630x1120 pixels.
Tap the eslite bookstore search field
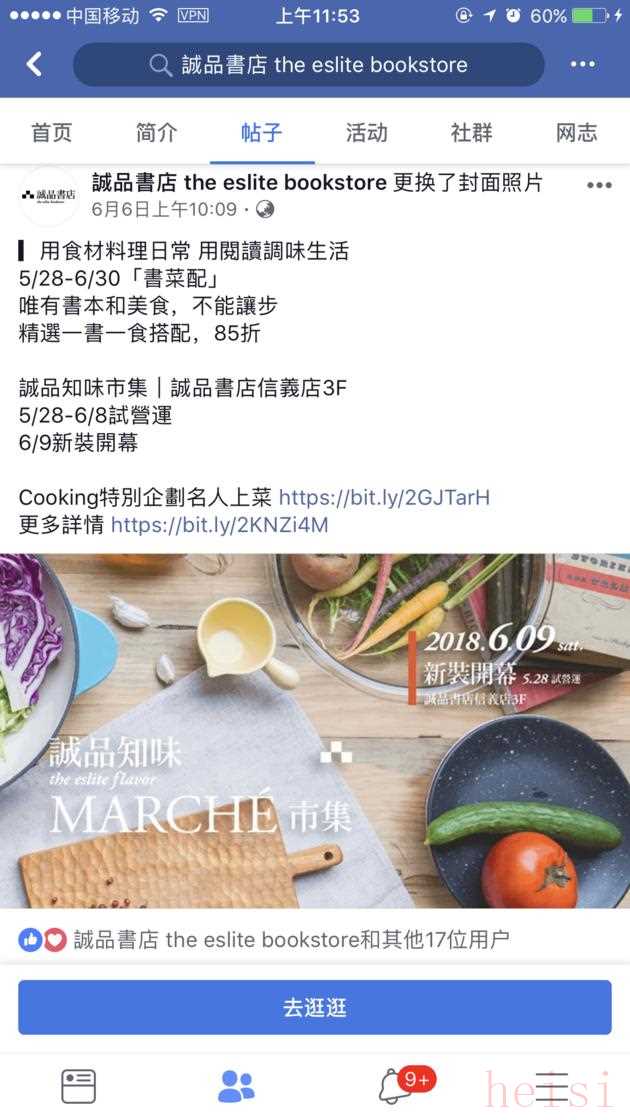tap(308, 65)
